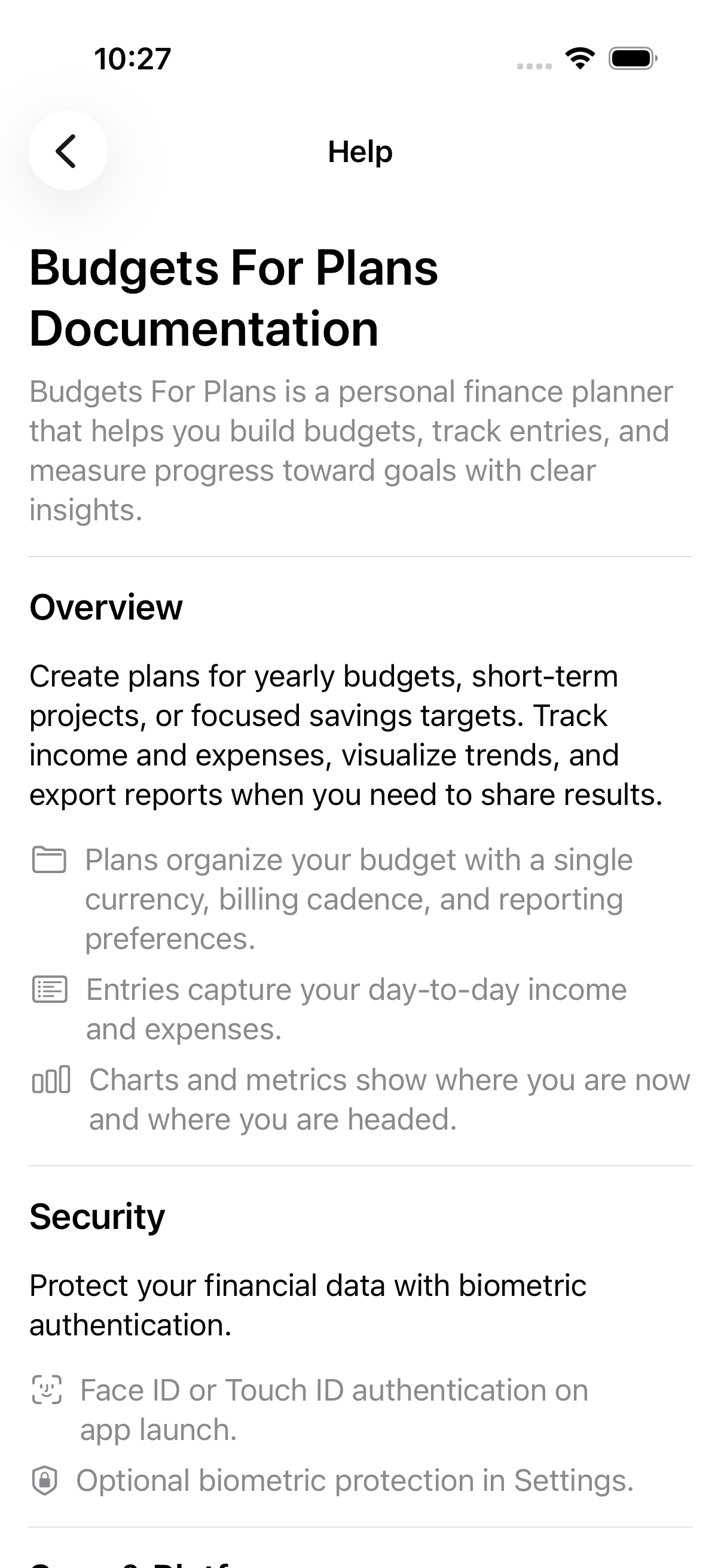Open the Overview section heading
Viewport: 721px width, 1568px height.
pyautogui.click(x=106, y=607)
